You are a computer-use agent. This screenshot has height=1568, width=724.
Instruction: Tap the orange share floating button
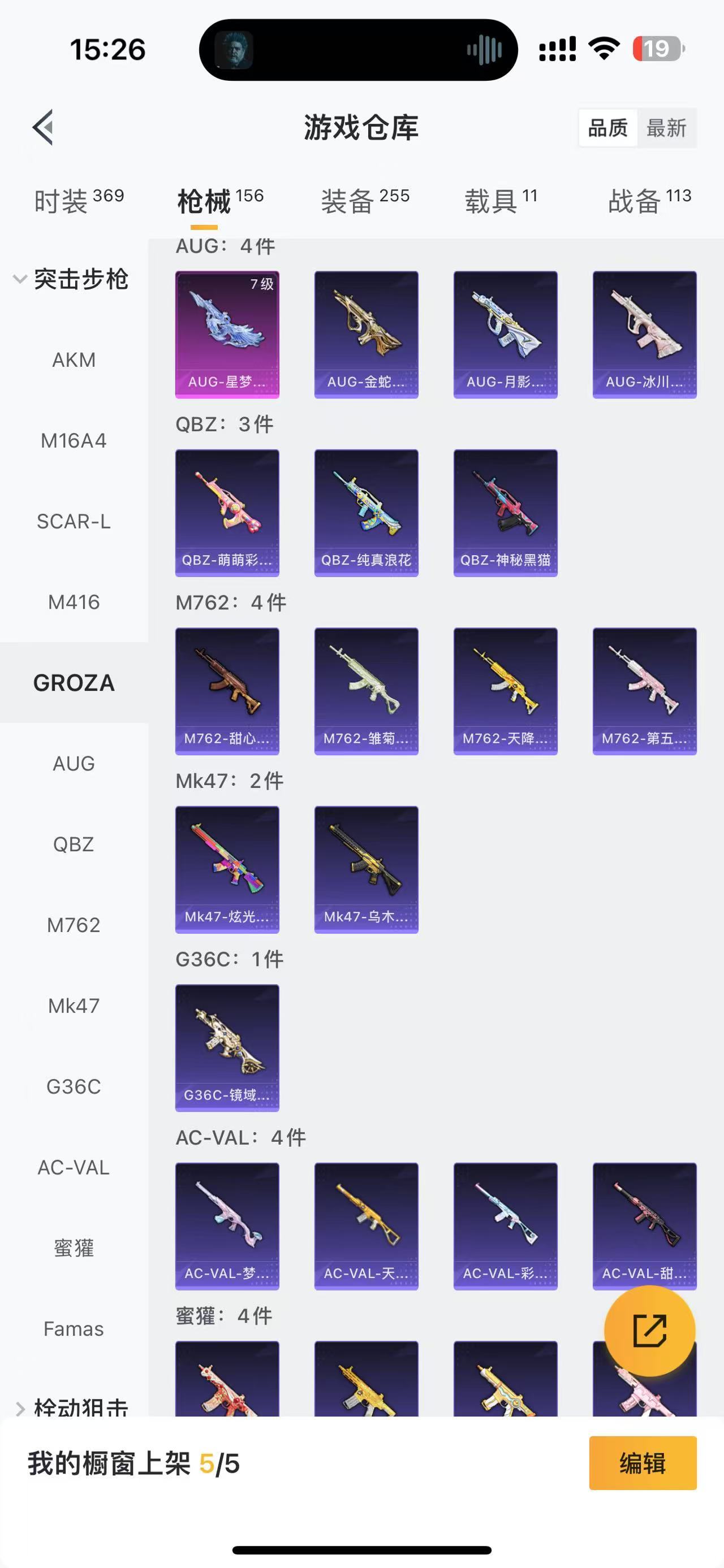pyautogui.click(x=649, y=1331)
